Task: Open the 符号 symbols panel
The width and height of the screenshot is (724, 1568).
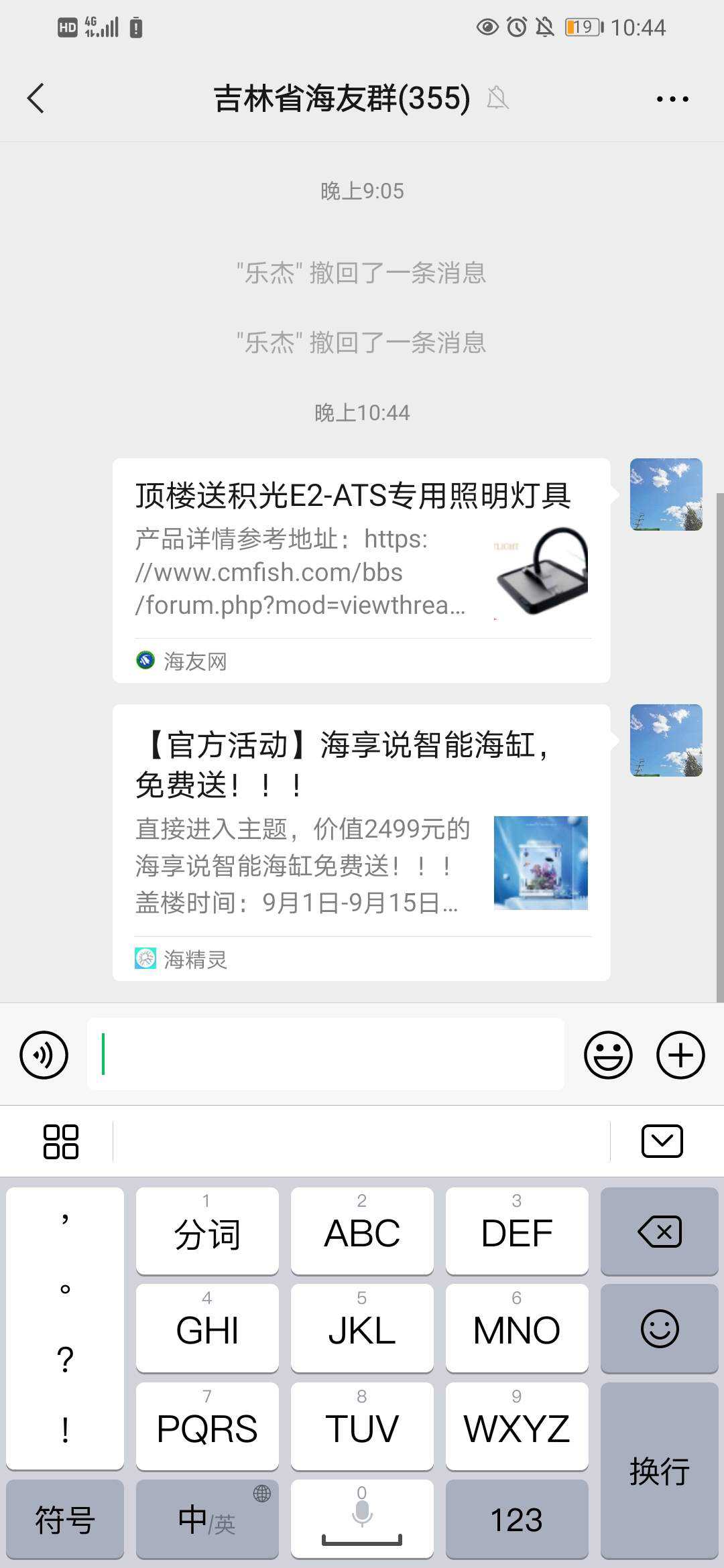Action: (x=65, y=1519)
